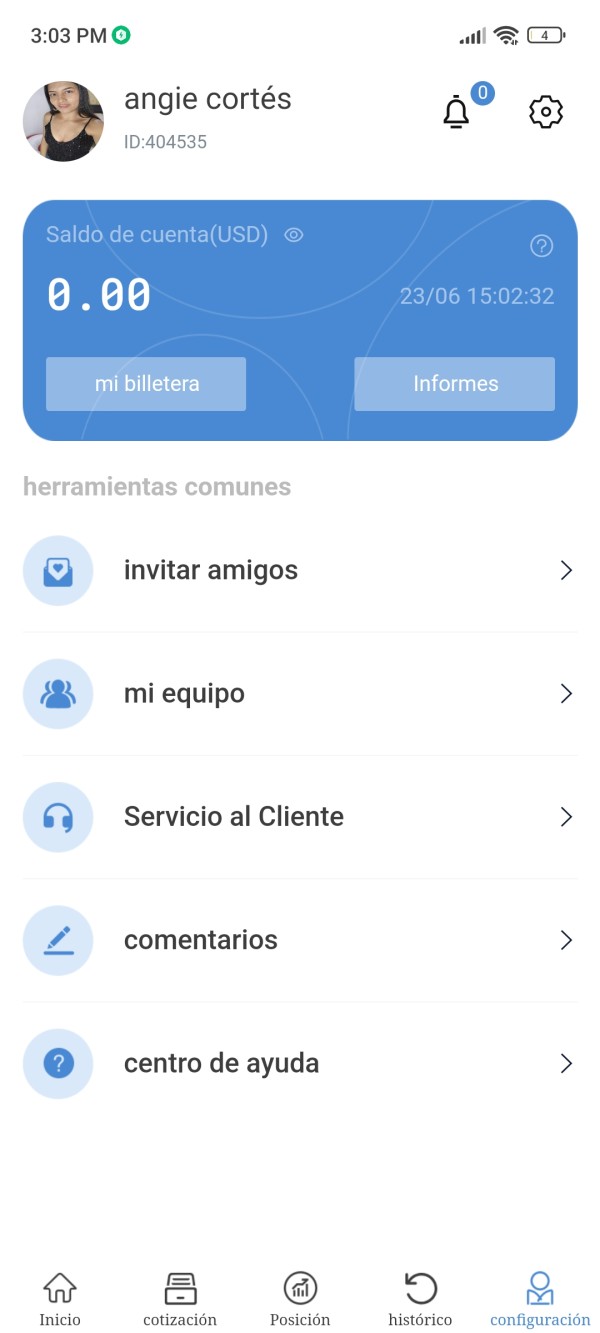Open the balance help question icon

coord(541,246)
